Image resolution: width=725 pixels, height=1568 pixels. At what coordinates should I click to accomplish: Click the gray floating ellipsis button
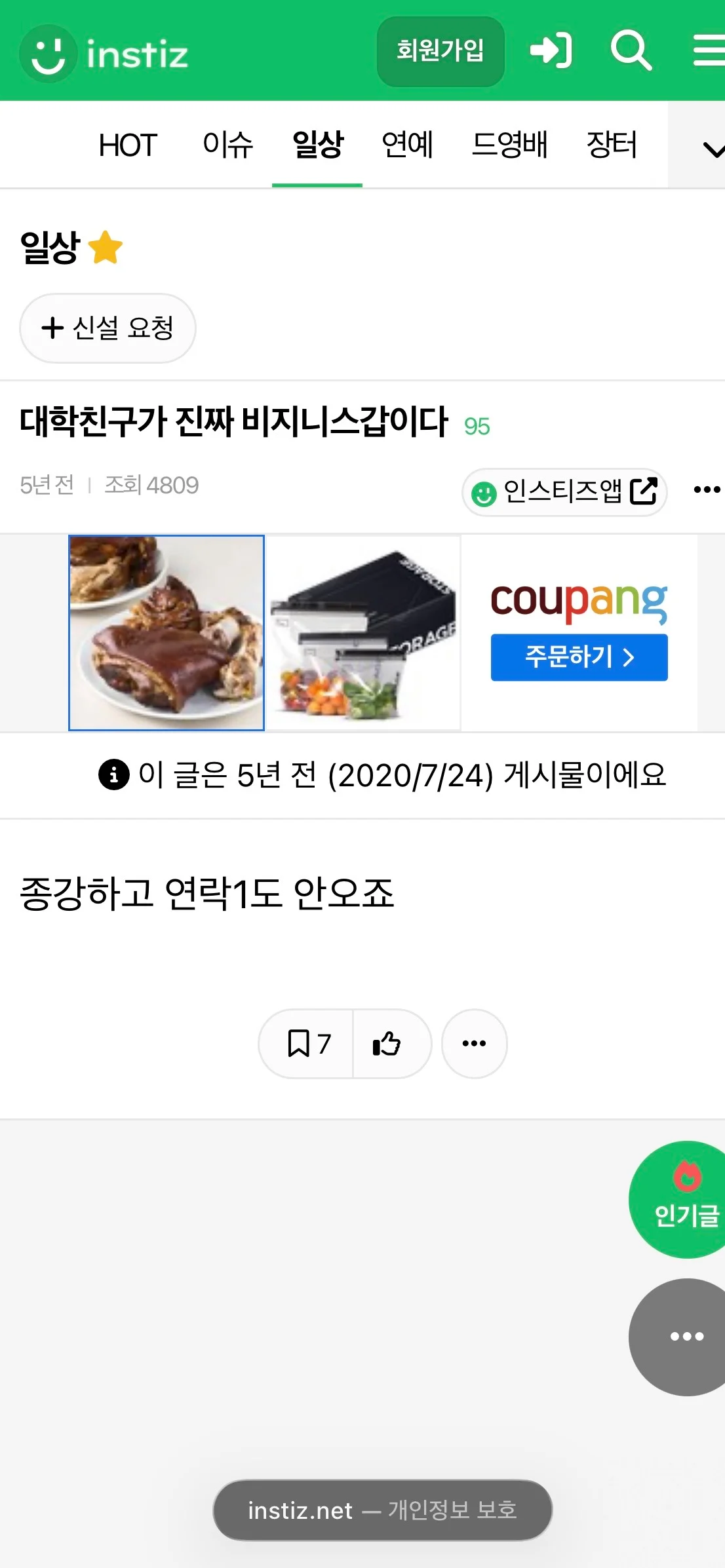coord(682,1337)
